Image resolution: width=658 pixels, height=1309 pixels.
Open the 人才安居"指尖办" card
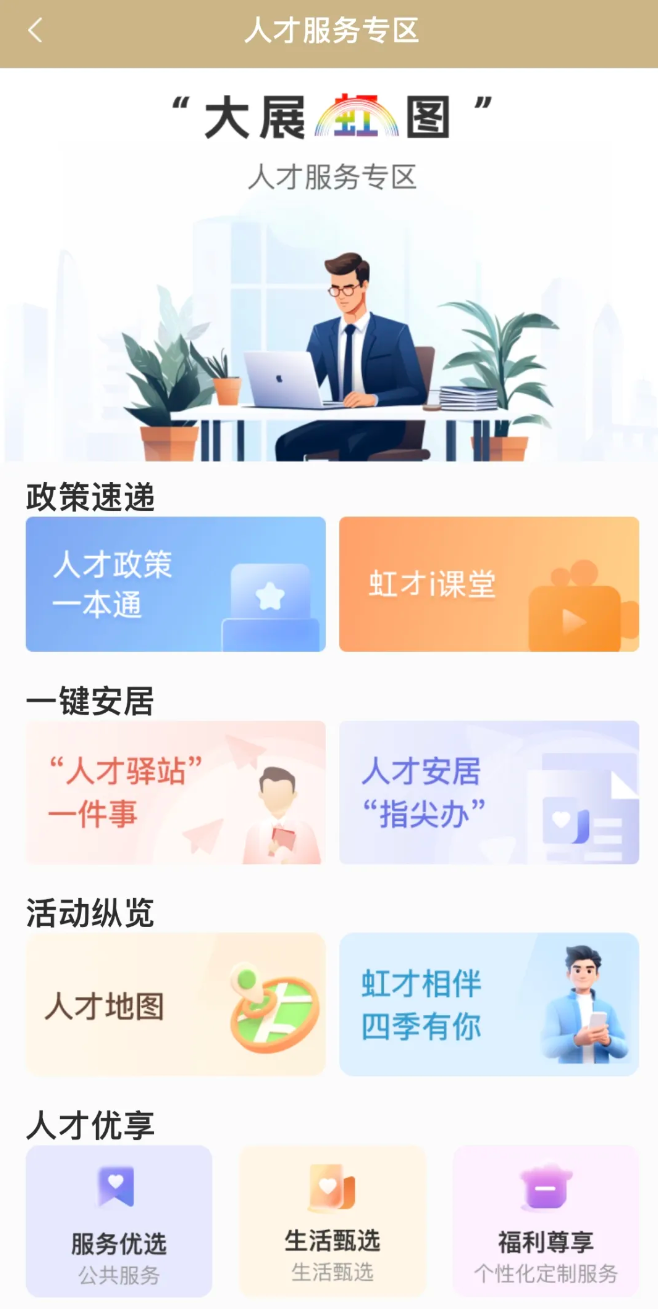[489, 792]
